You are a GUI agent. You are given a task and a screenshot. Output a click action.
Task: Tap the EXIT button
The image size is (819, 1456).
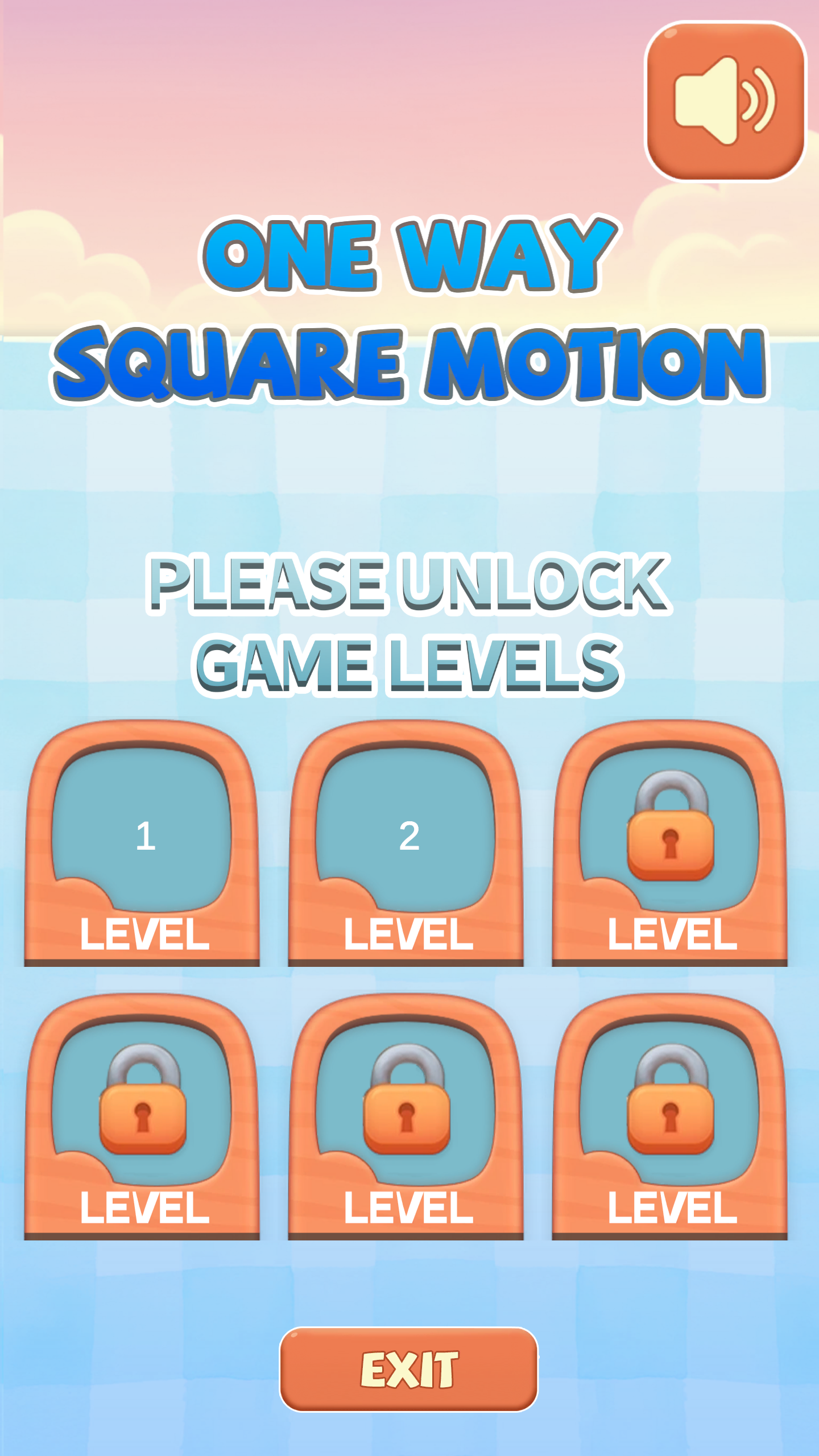click(x=408, y=1370)
